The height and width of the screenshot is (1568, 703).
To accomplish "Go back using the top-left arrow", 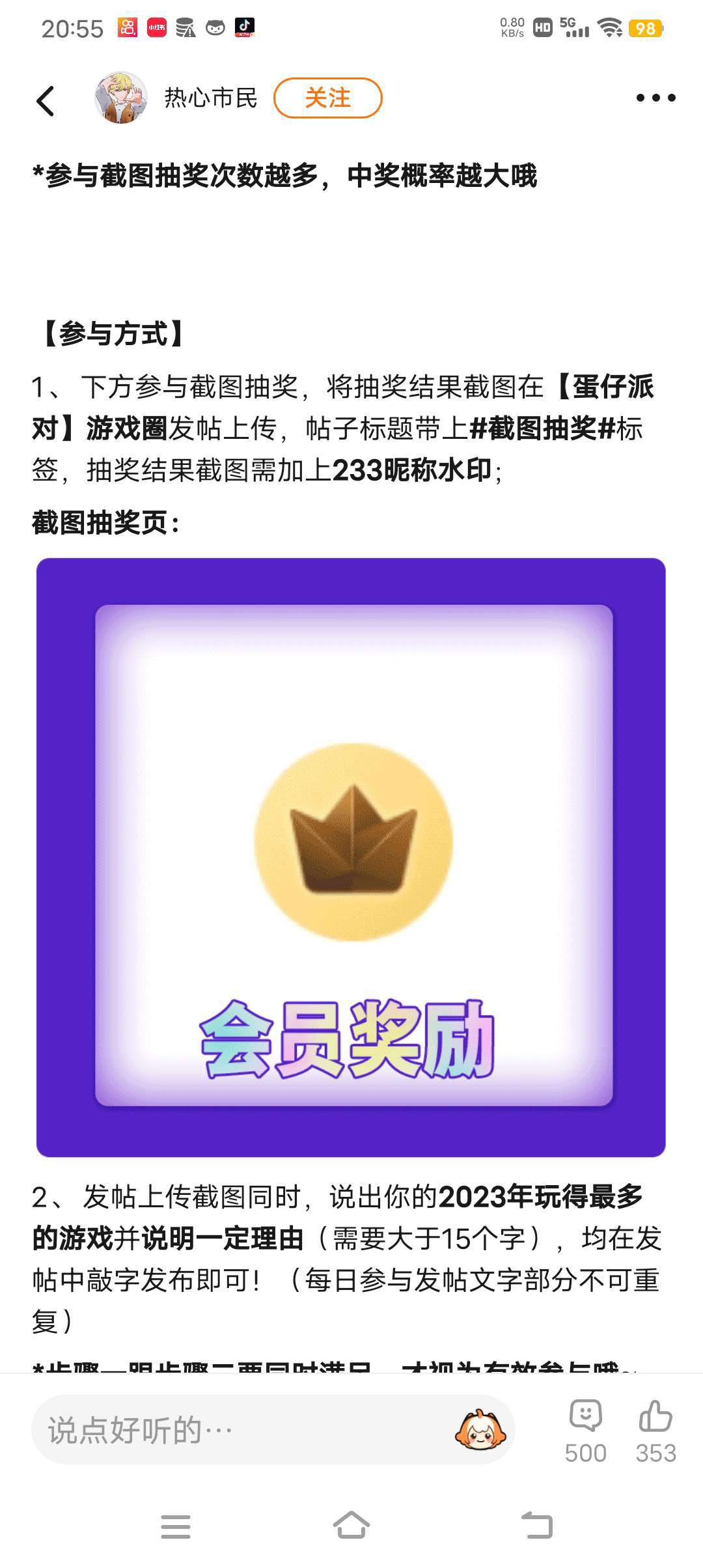I will tap(46, 101).
